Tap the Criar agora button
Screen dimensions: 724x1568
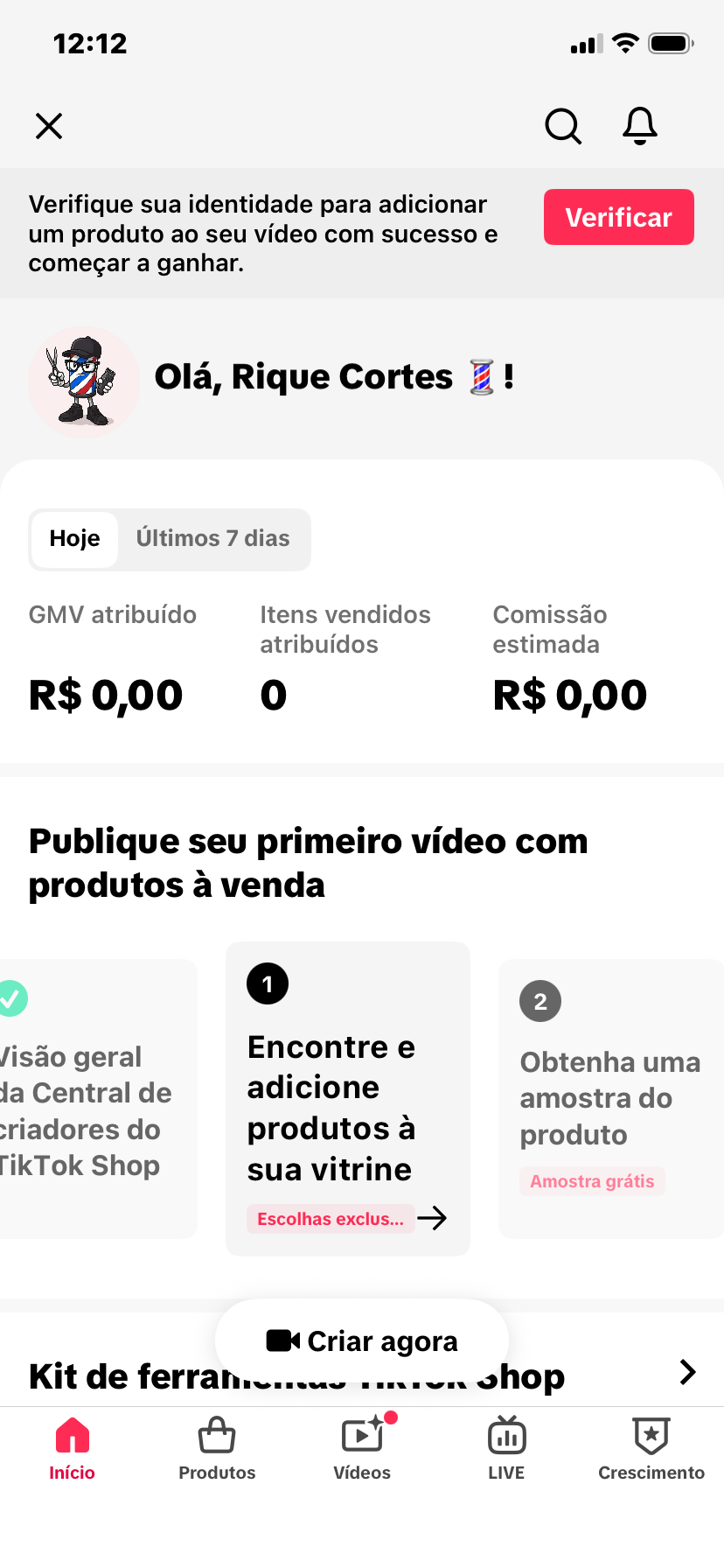point(362,1340)
